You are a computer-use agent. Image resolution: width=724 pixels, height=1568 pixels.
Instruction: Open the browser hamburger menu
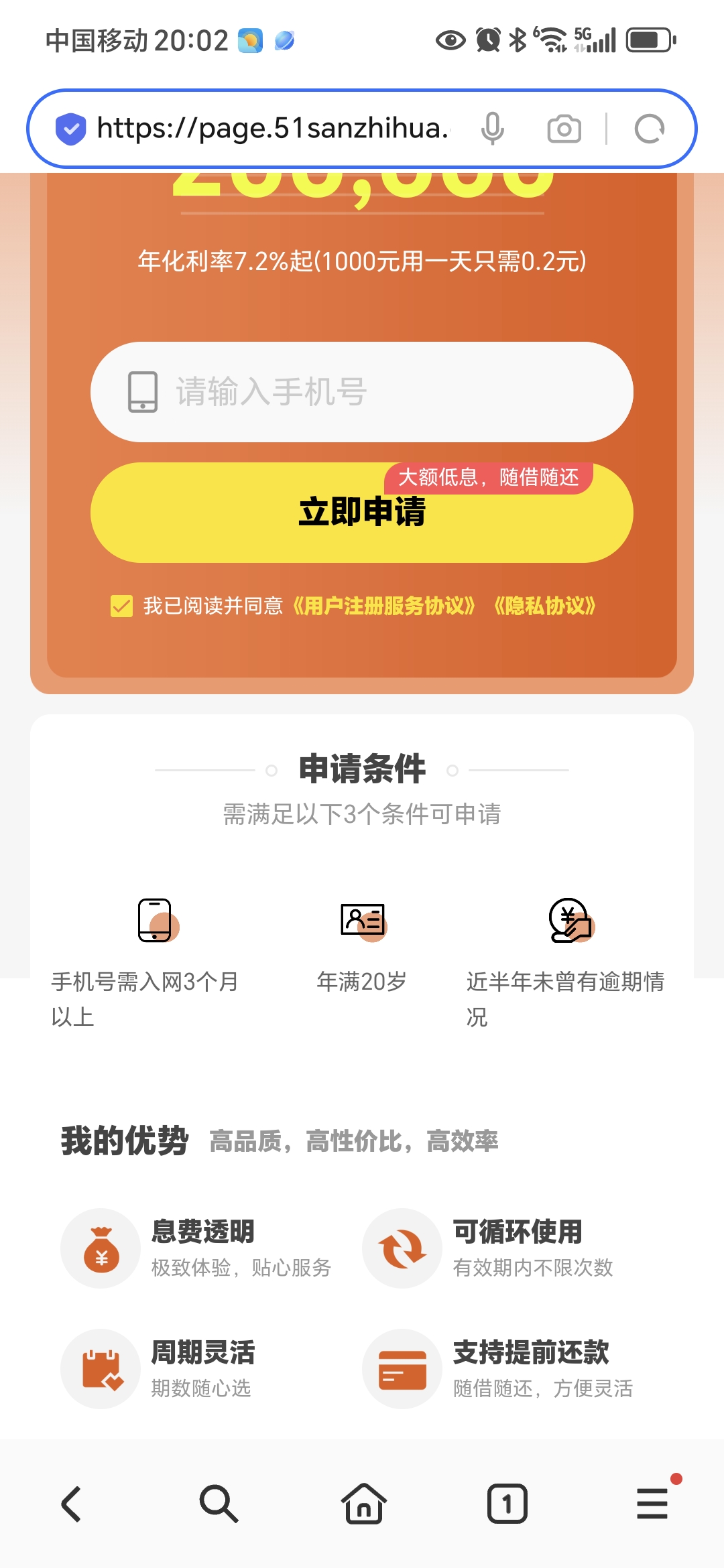[652, 1503]
